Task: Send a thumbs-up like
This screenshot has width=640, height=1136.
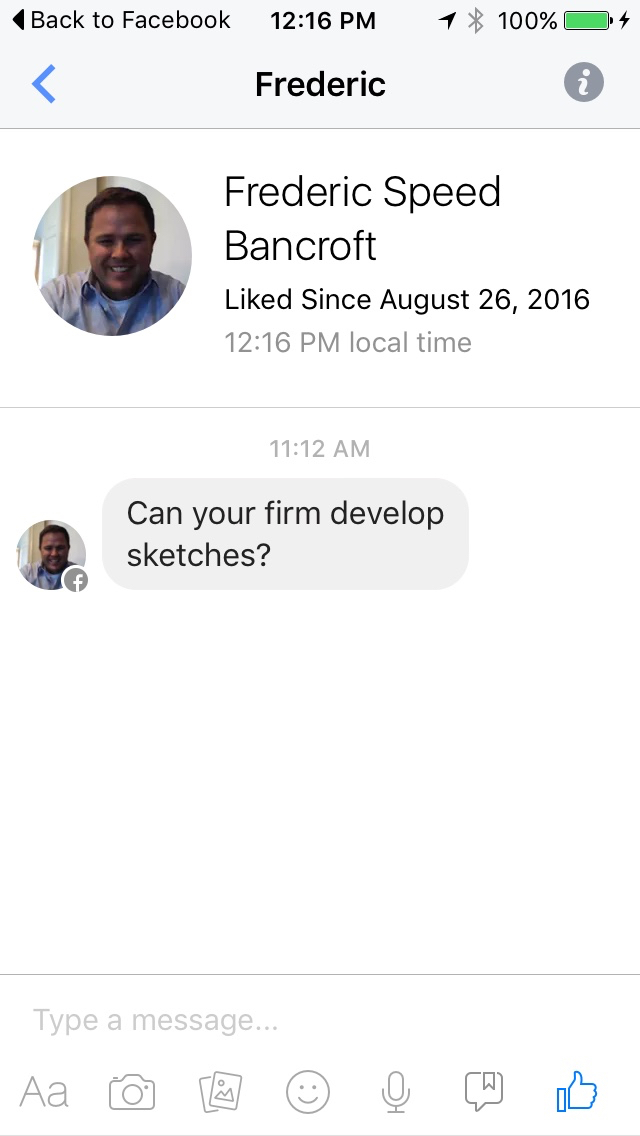Action: (x=577, y=1091)
